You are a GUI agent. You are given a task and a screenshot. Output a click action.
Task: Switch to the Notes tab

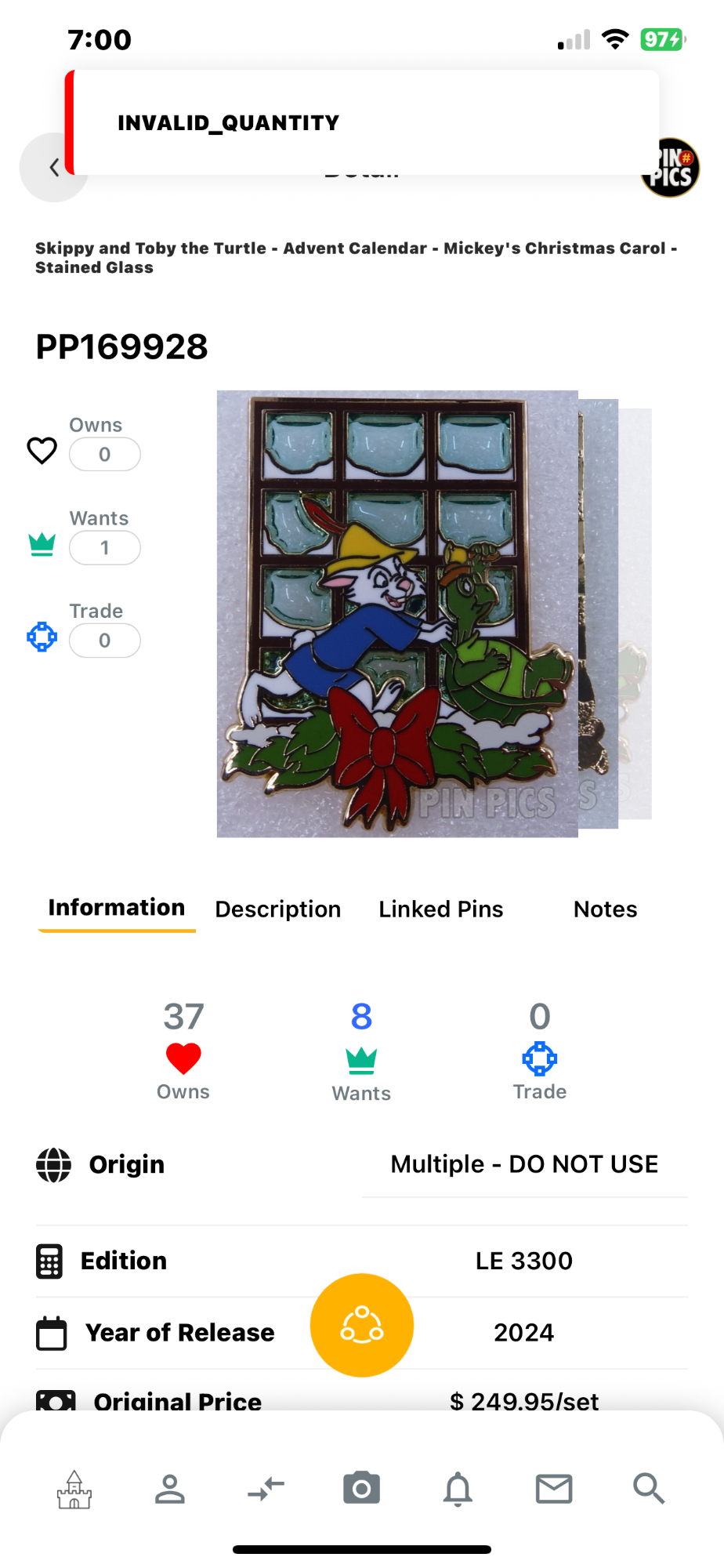[605, 909]
